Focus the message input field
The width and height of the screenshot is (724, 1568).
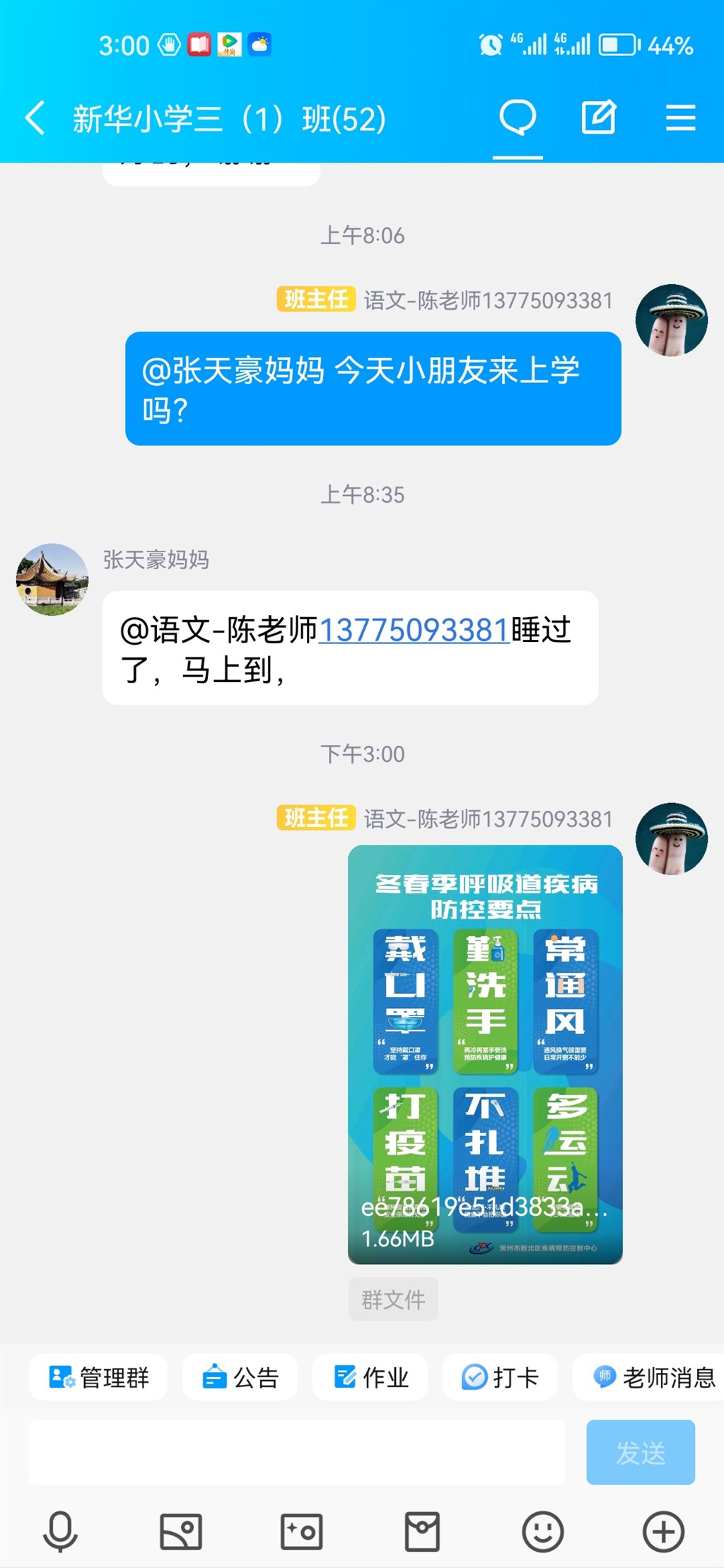point(297,1452)
